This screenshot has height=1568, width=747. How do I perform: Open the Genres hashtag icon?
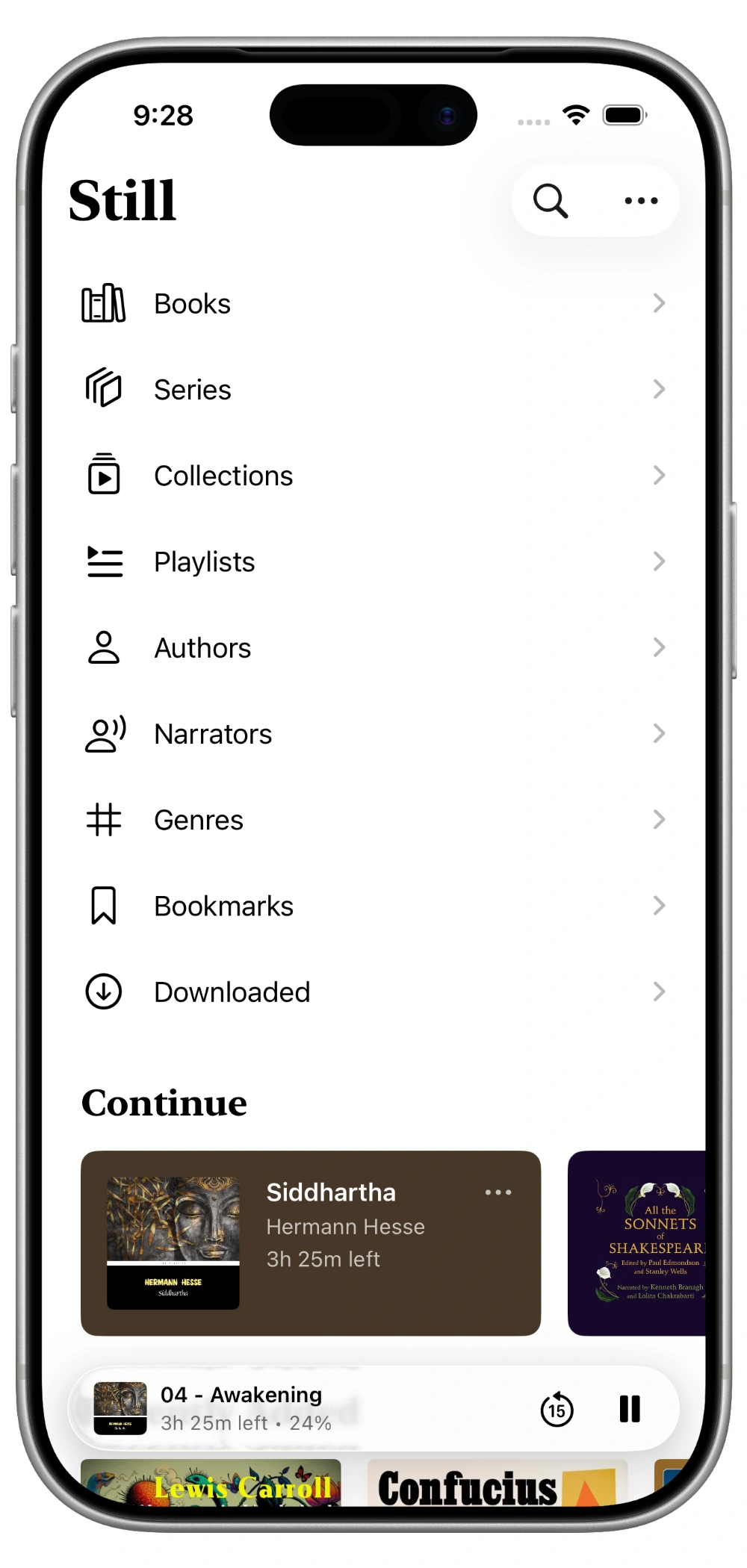coord(103,819)
